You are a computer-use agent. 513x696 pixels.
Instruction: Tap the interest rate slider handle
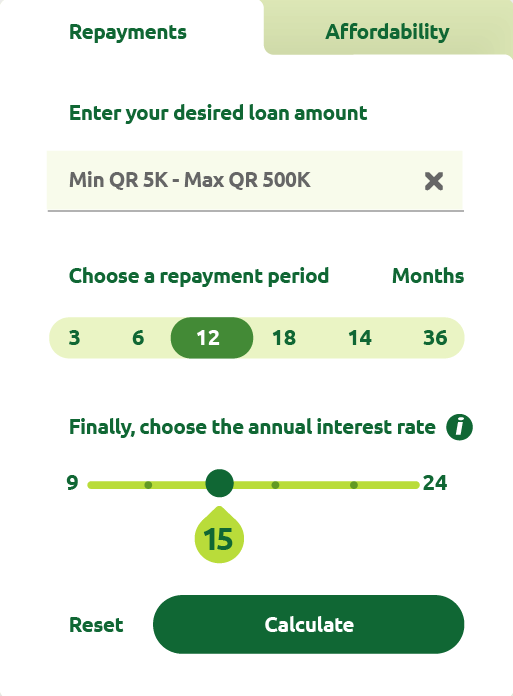pos(219,483)
